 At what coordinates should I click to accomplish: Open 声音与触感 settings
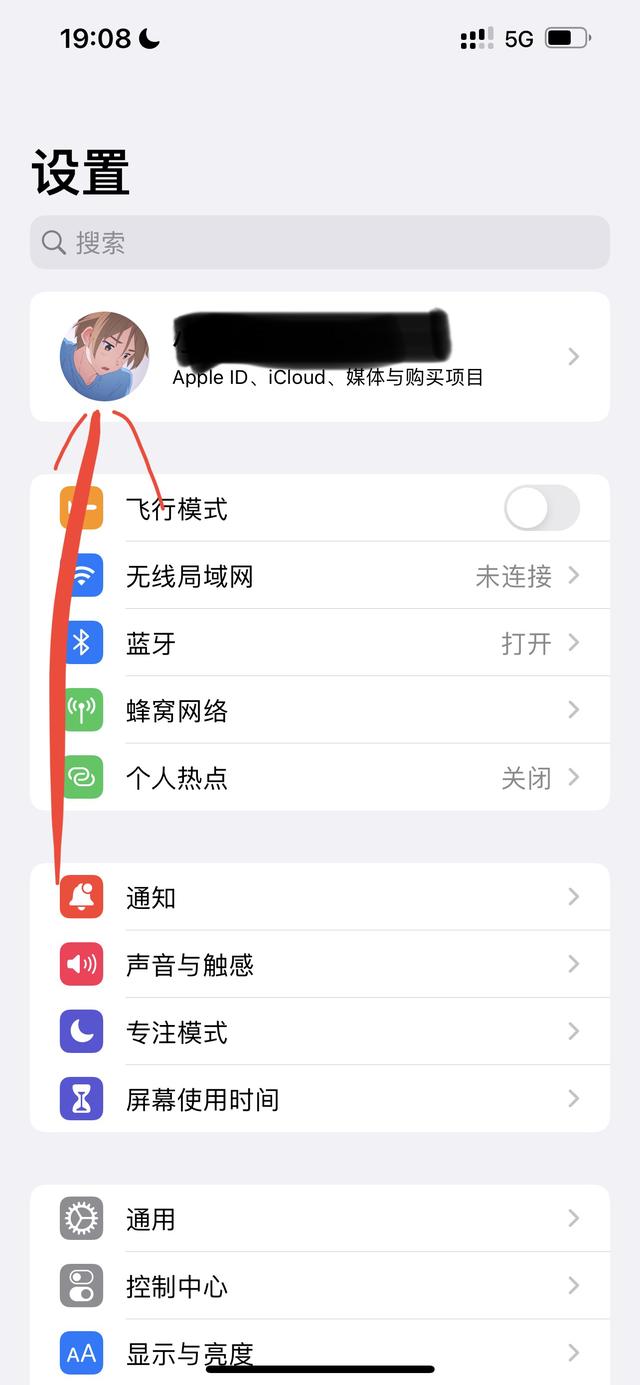(x=320, y=964)
